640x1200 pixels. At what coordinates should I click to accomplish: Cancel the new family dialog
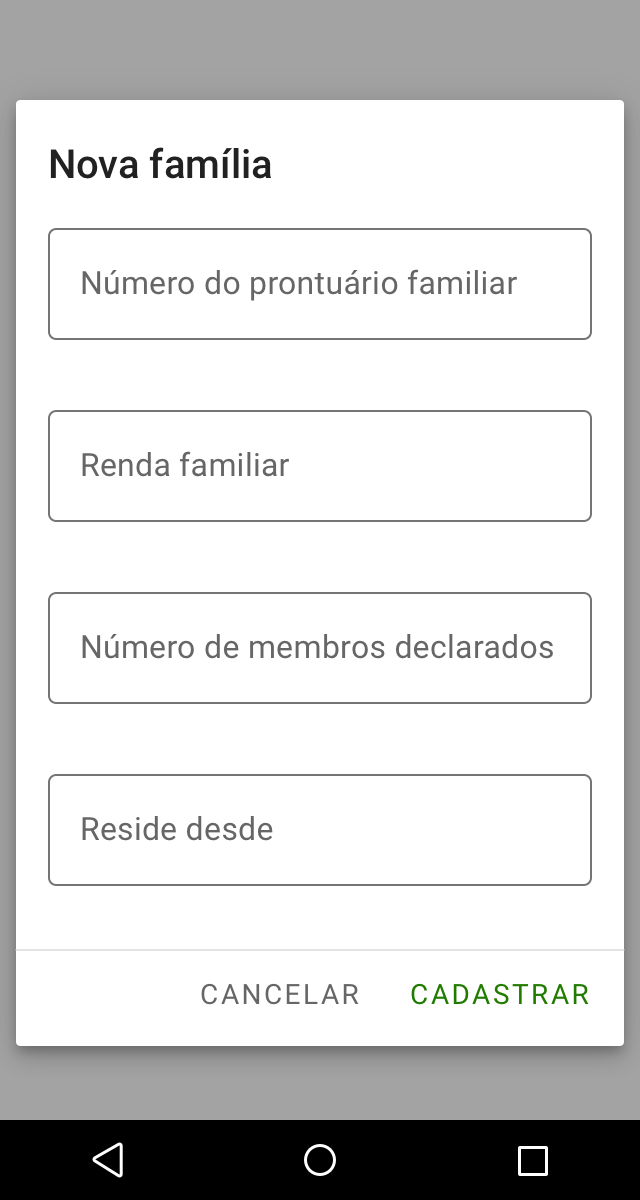pyautogui.click(x=280, y=994)
